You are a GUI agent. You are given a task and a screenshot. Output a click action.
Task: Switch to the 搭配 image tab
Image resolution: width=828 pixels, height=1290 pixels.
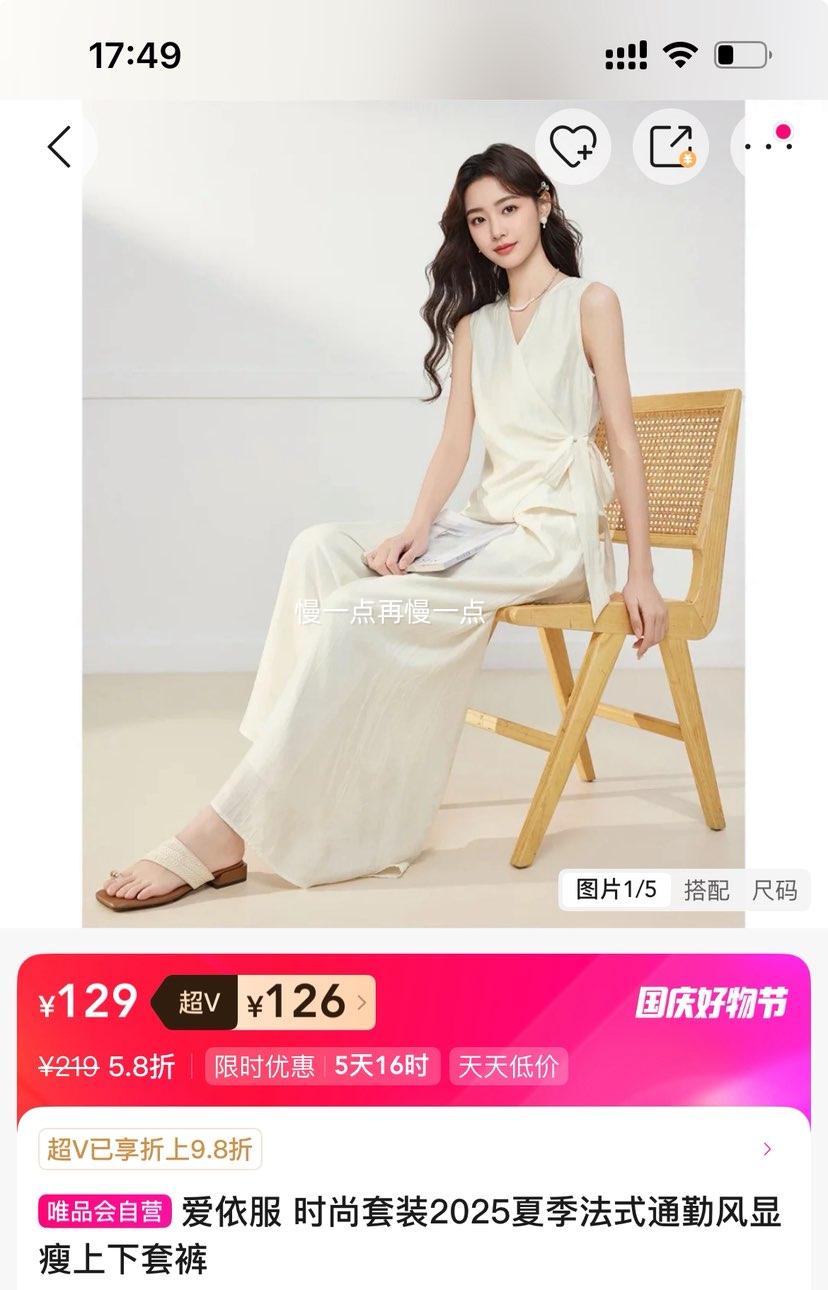pyautogui.click(x=706, y=889)
